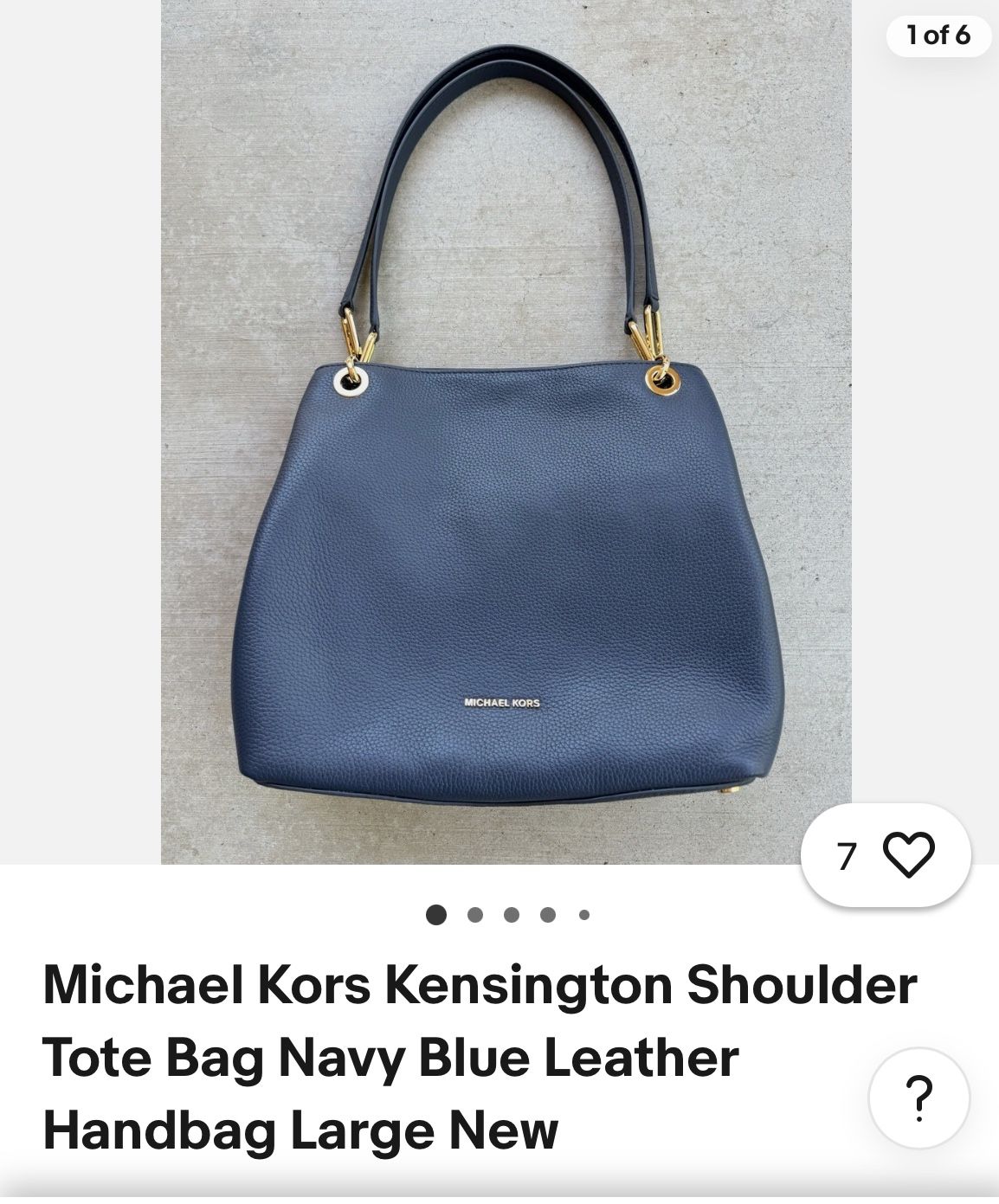
Task: Open the help question mark button
Action: [918, 1098]
